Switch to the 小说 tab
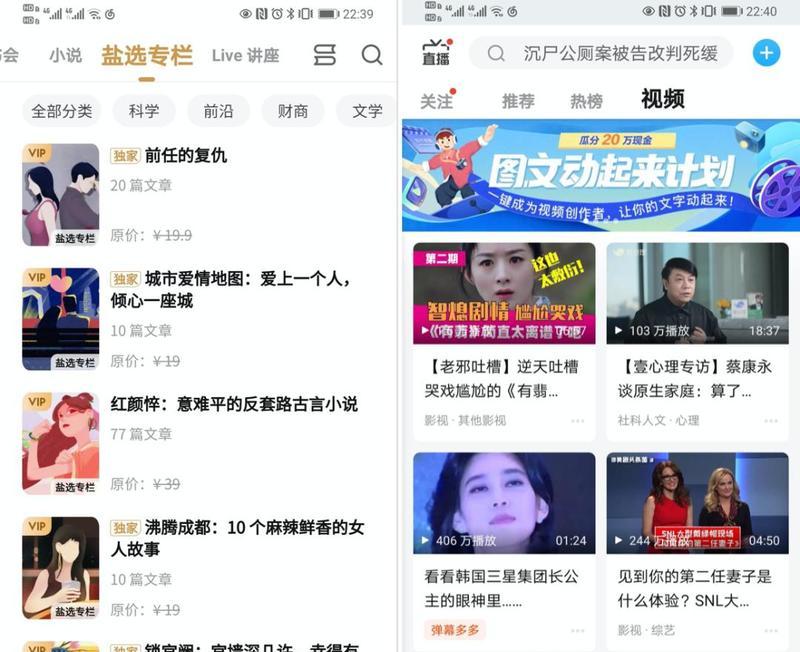The image size is (800, 652). (x=66, y=55)
